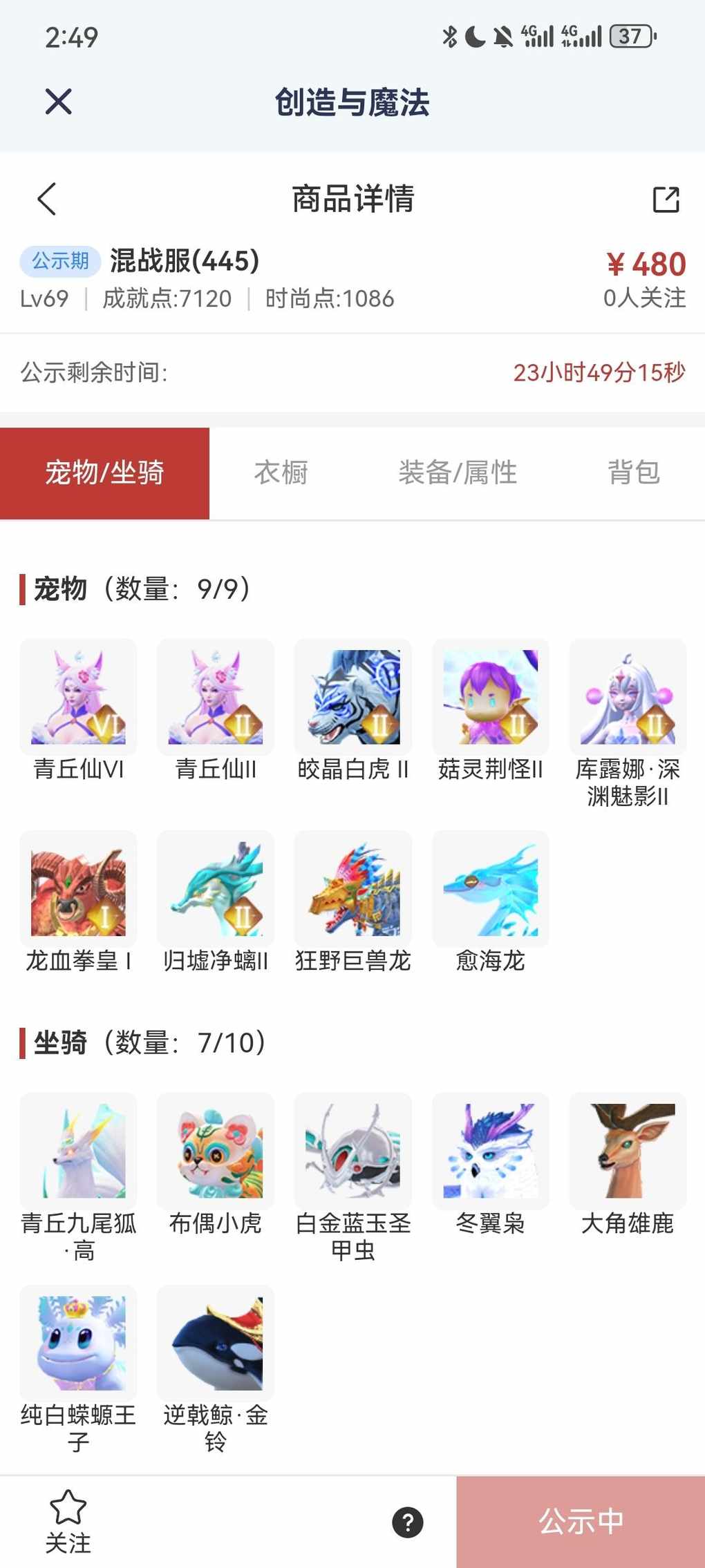Select the 宠物/坐骑 tab
The width and height of the screenshot is (705, 1568).
tap(104, 473)
